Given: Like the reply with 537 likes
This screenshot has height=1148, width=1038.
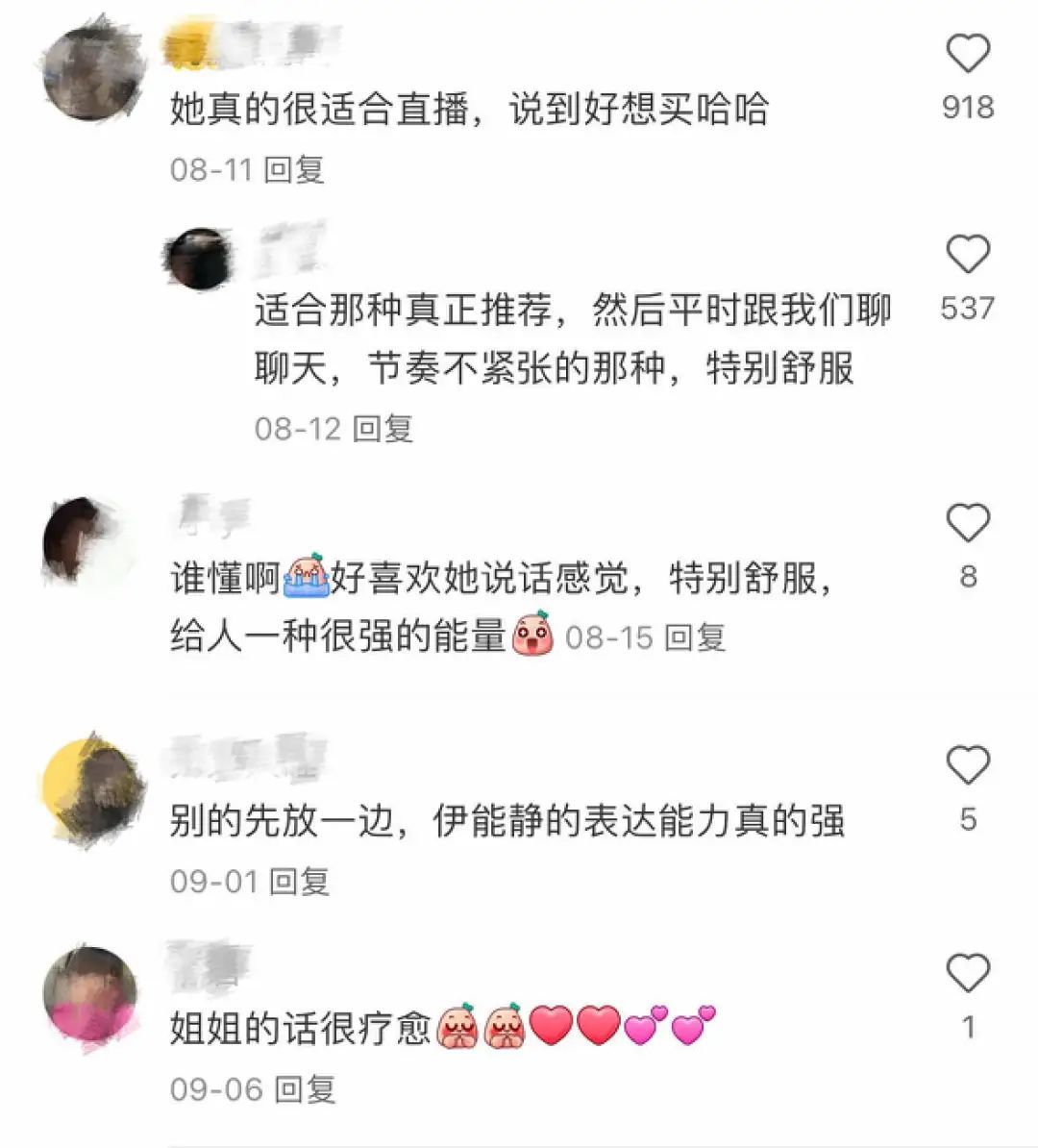Looking at the screenshot, I should pyautogui.click(x=967, y=254).
